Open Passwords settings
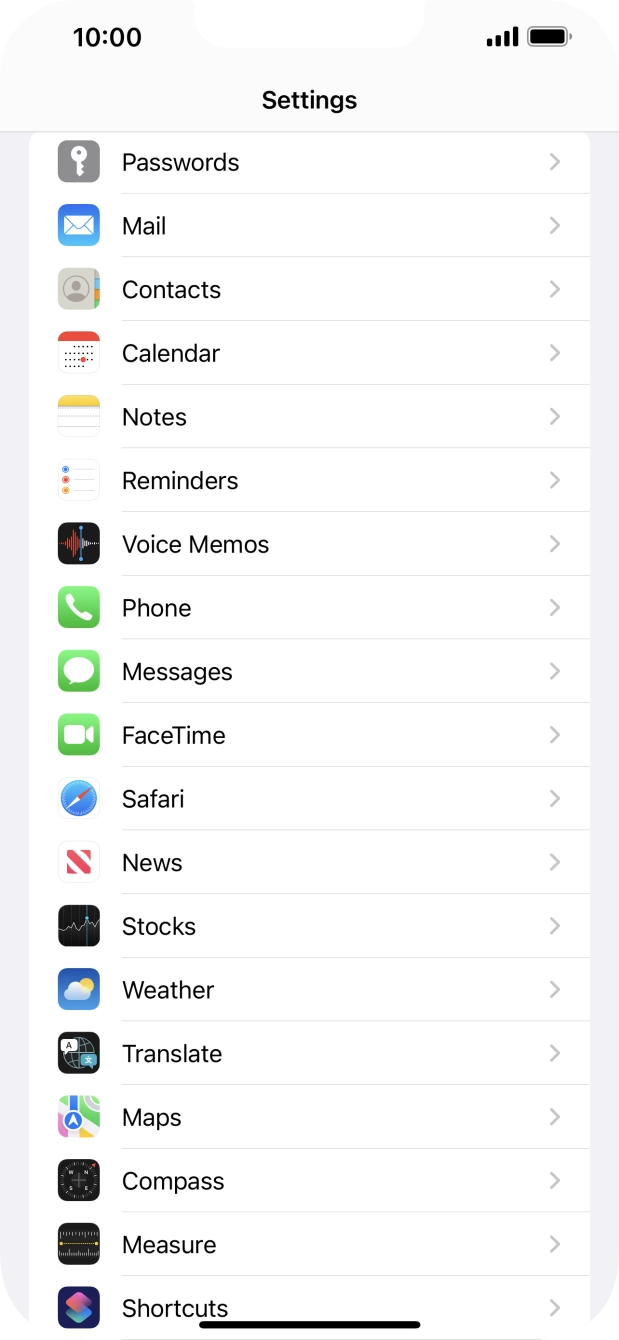Image resolution: width=619 pixels, height=1340 pixels. [309, 162]
